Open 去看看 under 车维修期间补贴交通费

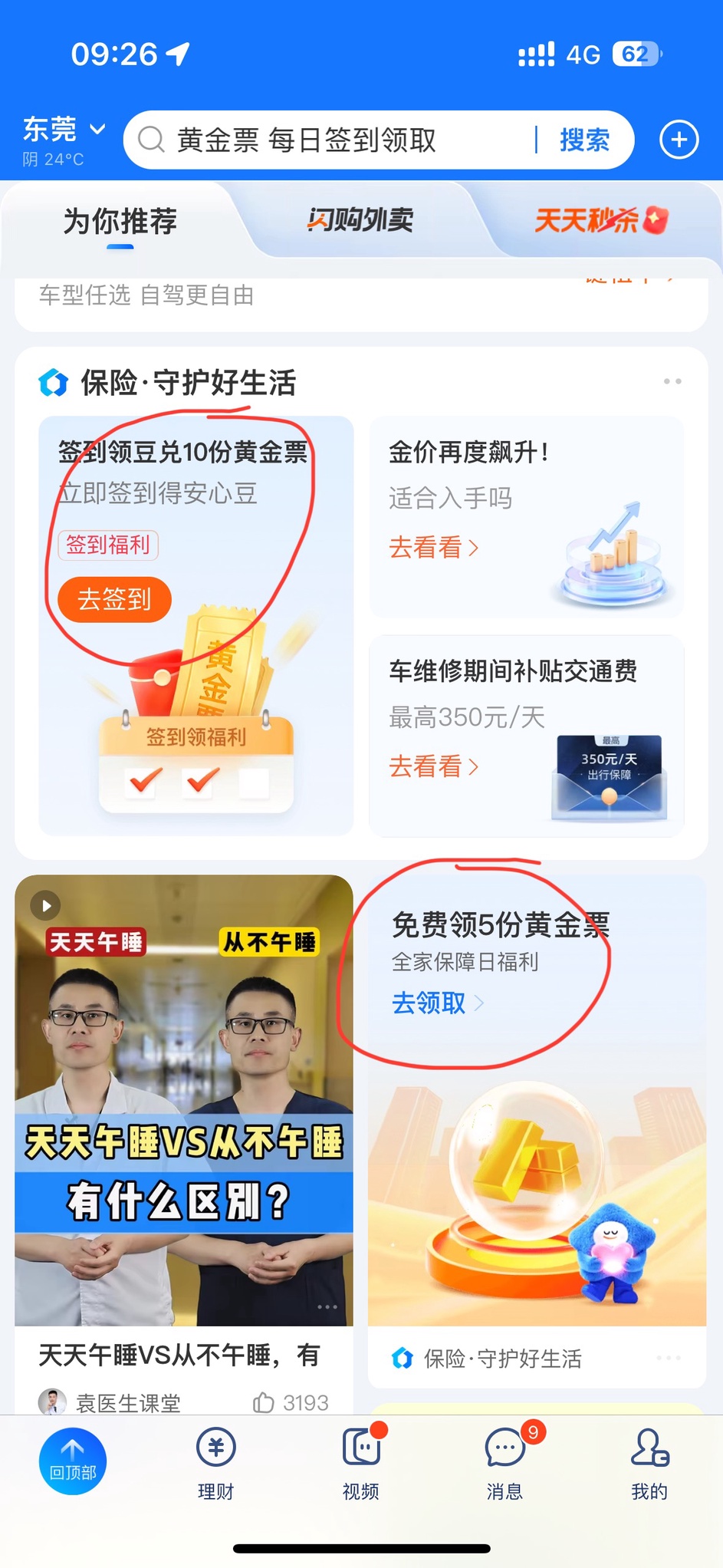point(433,766)
